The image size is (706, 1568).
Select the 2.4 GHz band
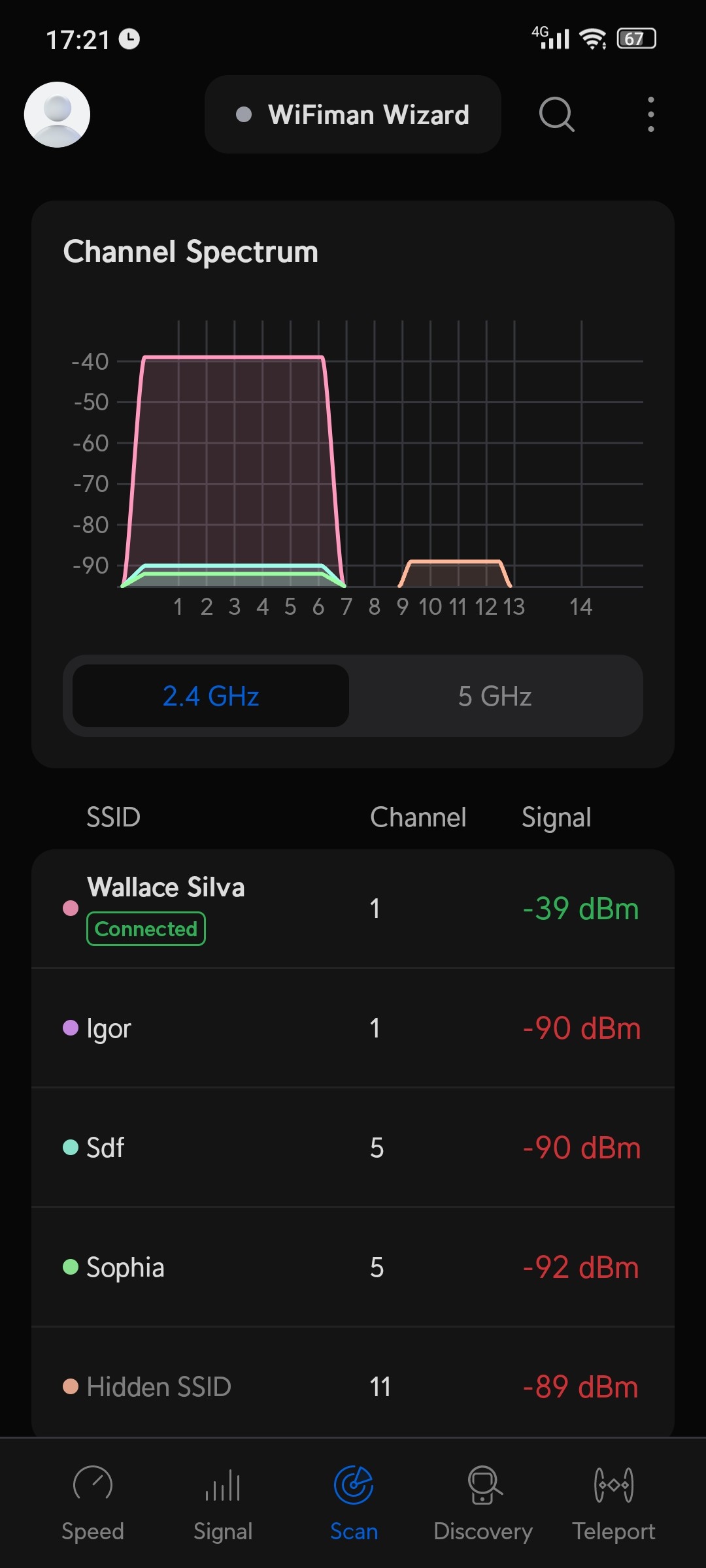210,696
